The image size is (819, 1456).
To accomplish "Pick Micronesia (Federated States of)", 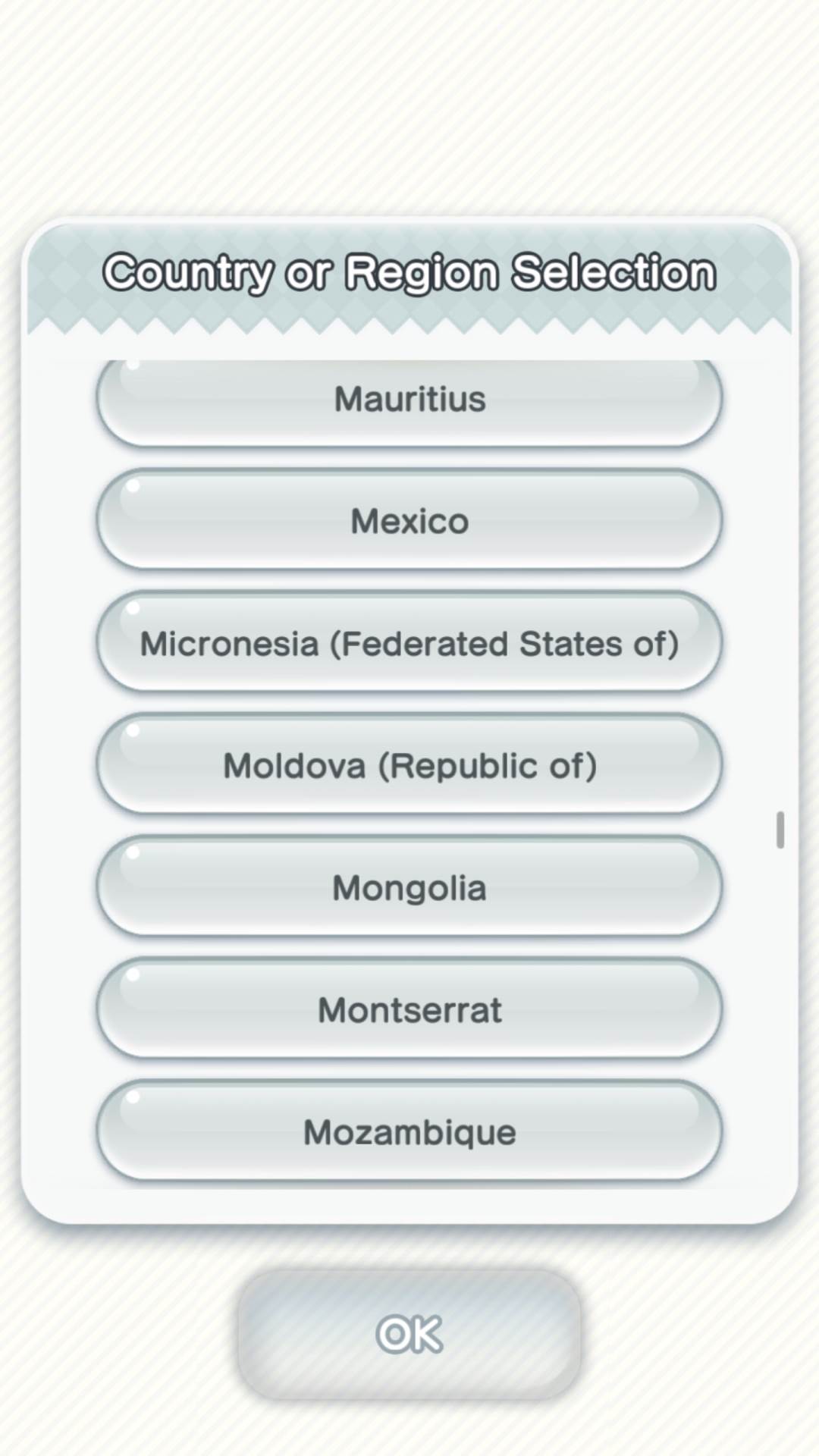I will (409, 643).
